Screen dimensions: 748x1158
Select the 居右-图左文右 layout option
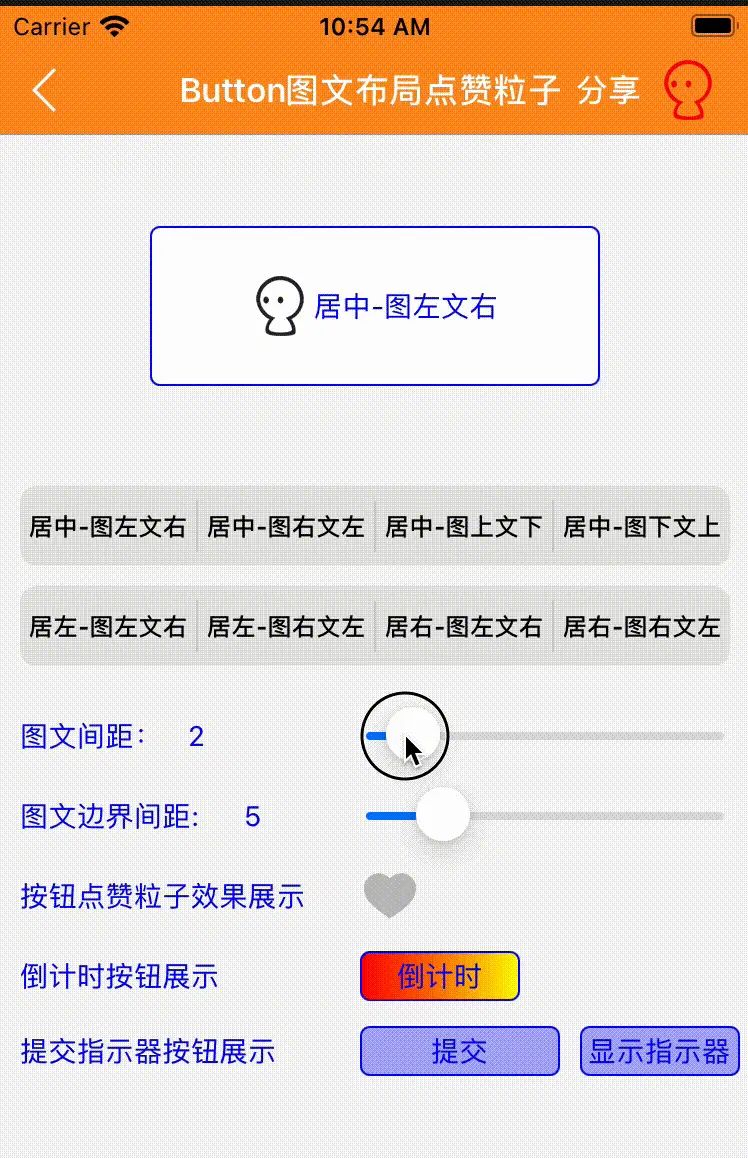tap(463, 627)
